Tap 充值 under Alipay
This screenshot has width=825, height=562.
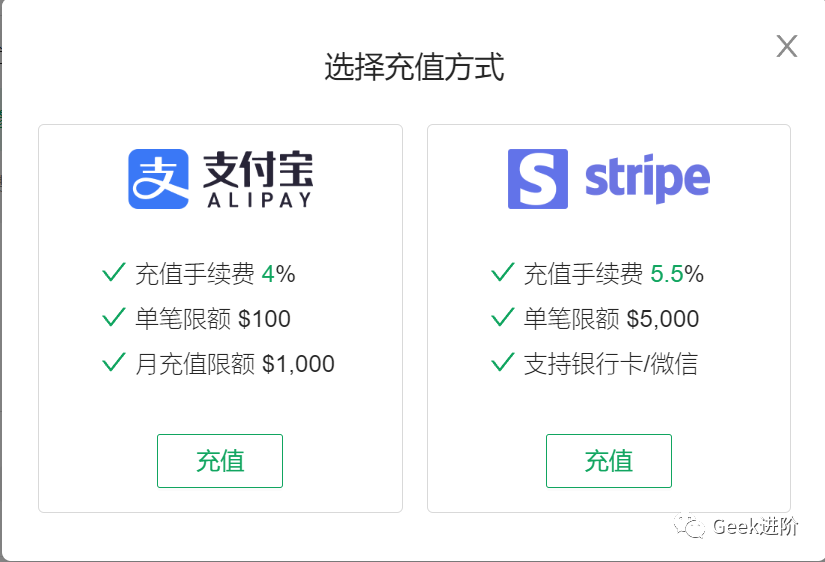pos(220,461)
